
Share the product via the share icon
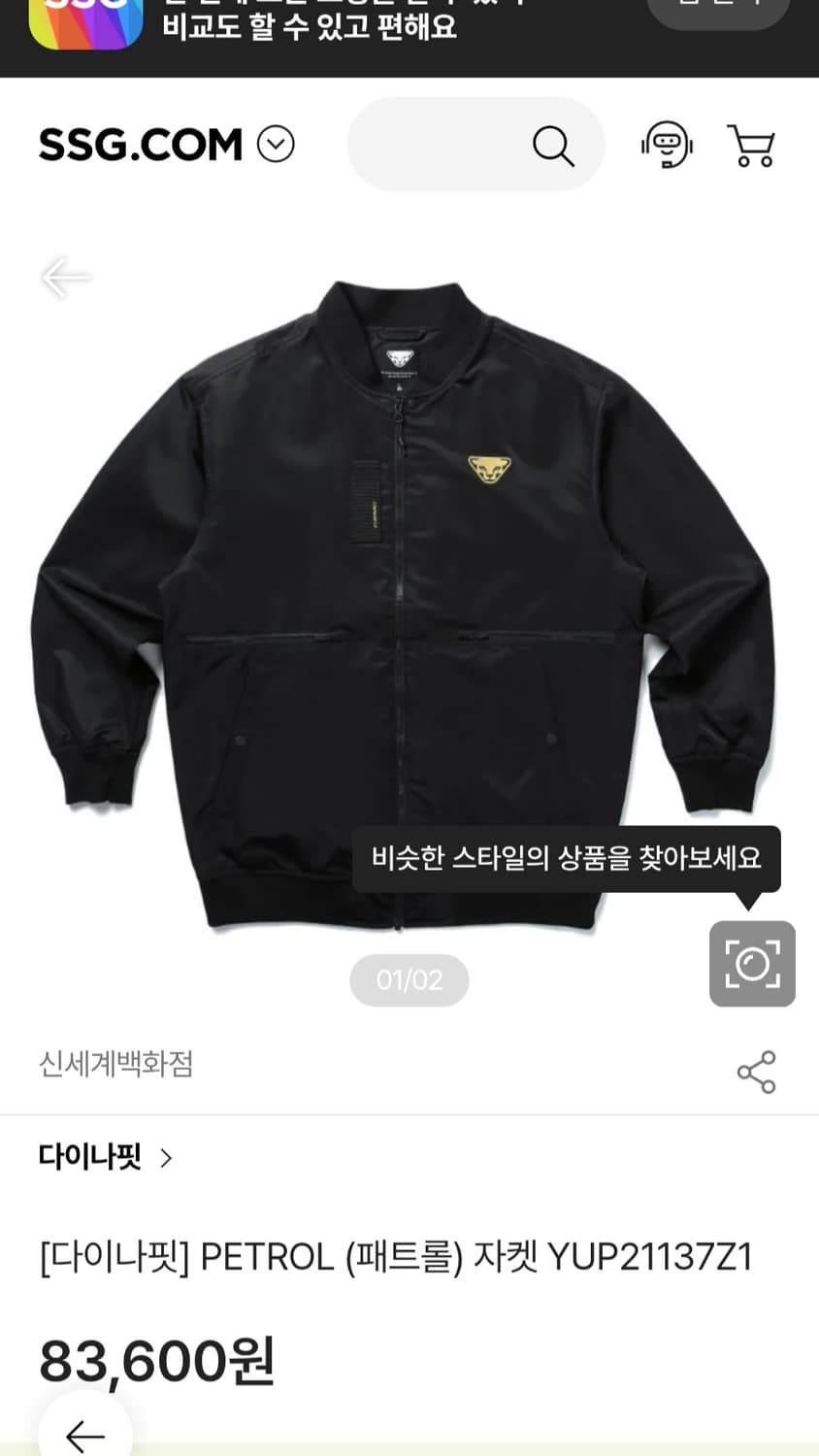pyautogui.click(x=755, y=1071)
